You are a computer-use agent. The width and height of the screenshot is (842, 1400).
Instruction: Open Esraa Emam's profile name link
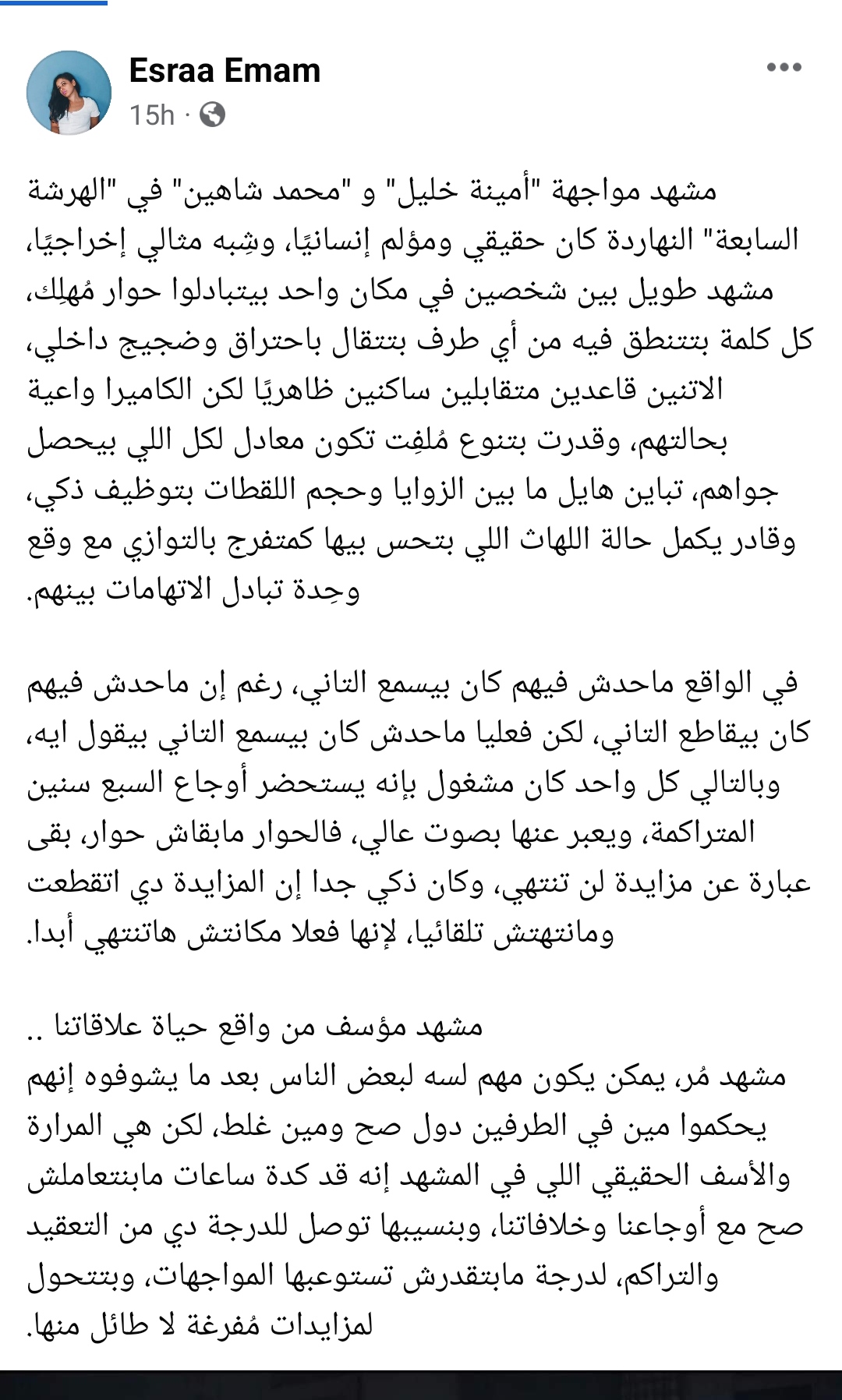click(x=225, y=71)
